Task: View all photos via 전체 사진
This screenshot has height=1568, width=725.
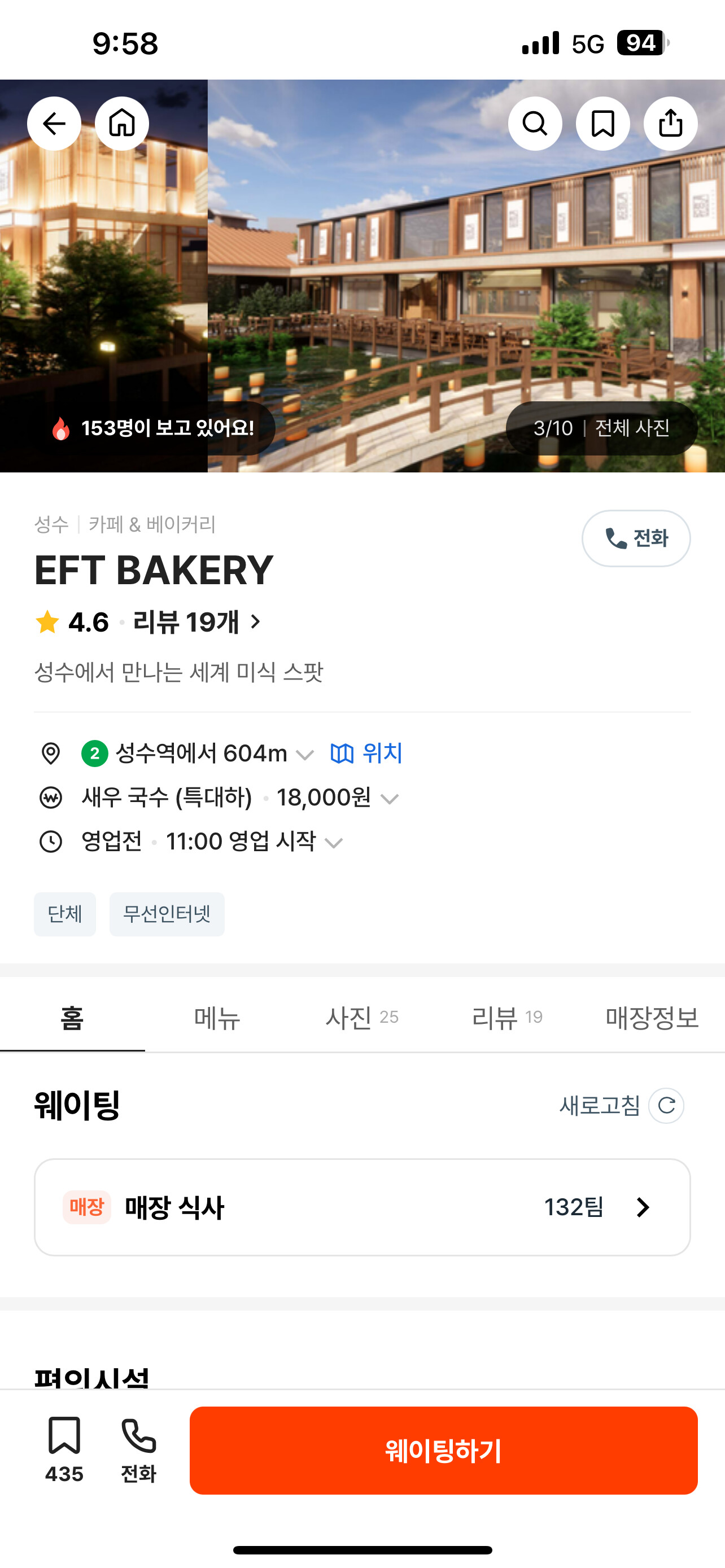Action: click(631, 428)
